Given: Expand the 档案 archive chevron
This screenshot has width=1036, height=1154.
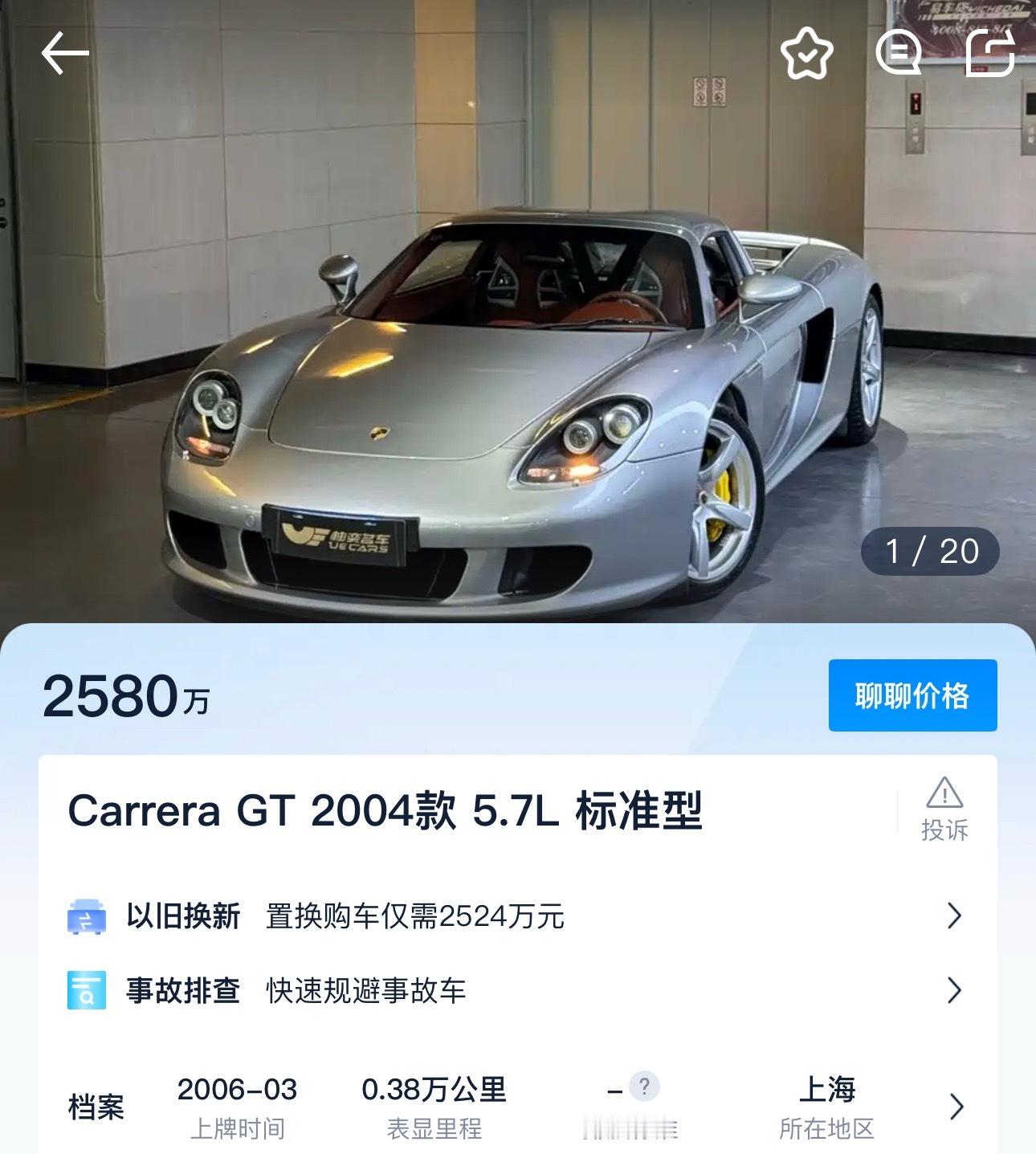Looking at the screenshot, I should pos(955,1106).
